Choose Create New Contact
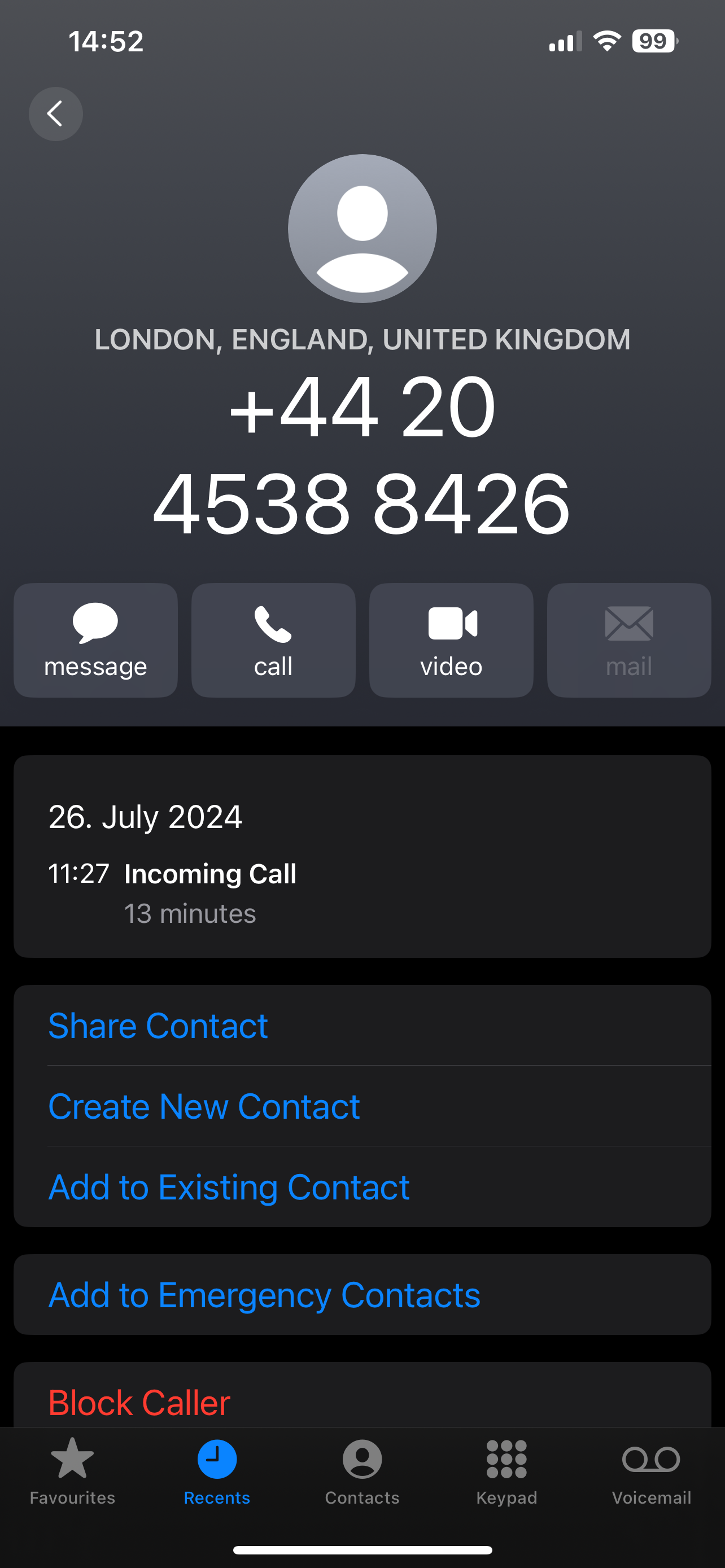Screen dimensions: 725x1568 click(362, 1106)
